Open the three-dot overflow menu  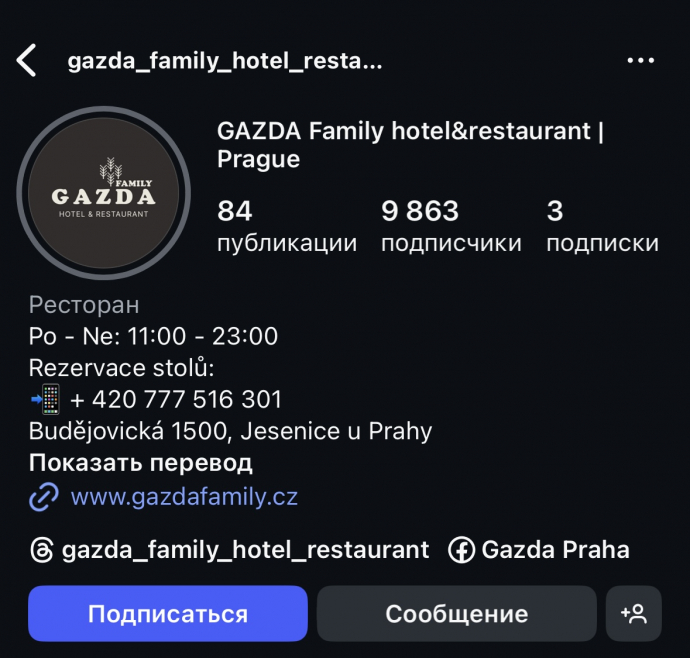click(640, 61)
